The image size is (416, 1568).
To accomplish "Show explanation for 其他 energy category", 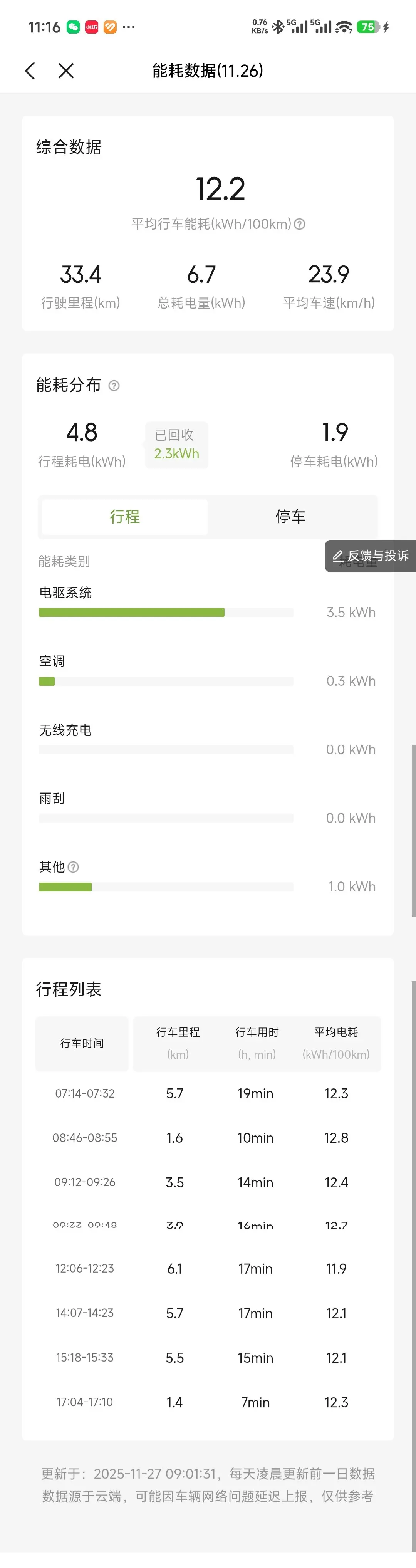I will 74,867.
